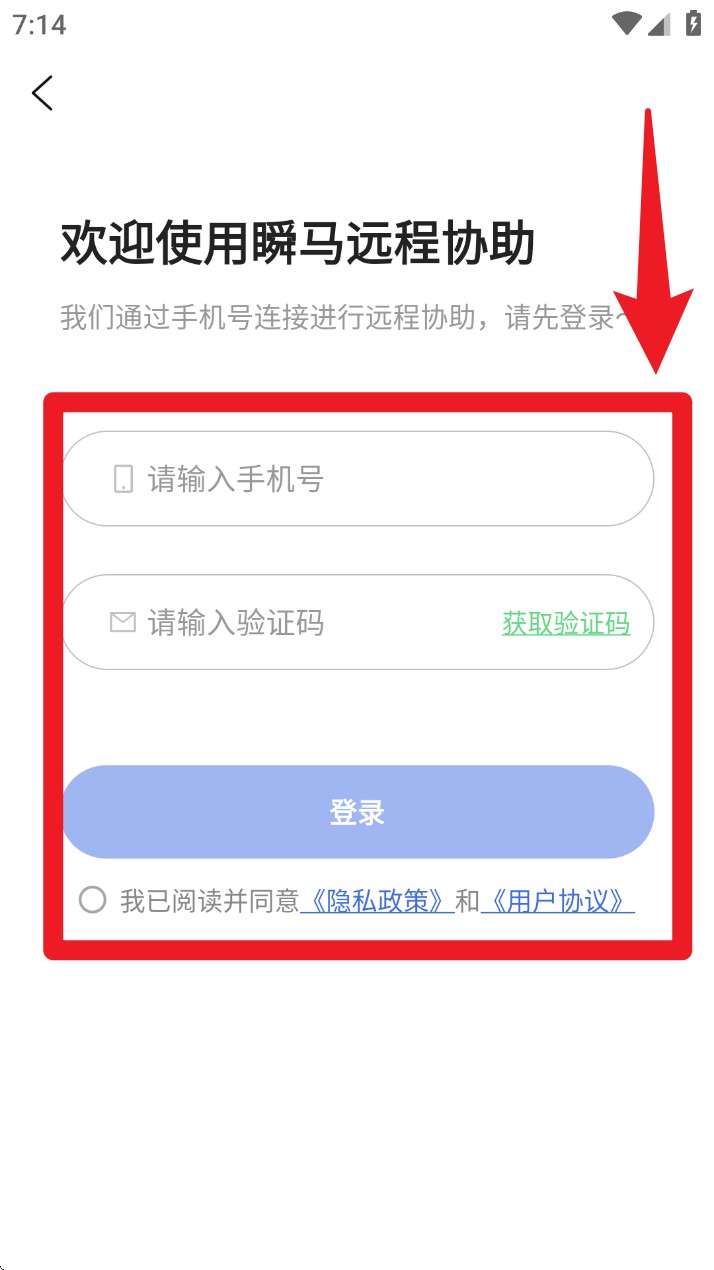Request a code via 获取验证码
The image size is (714, 1270).
click(566, 623)
